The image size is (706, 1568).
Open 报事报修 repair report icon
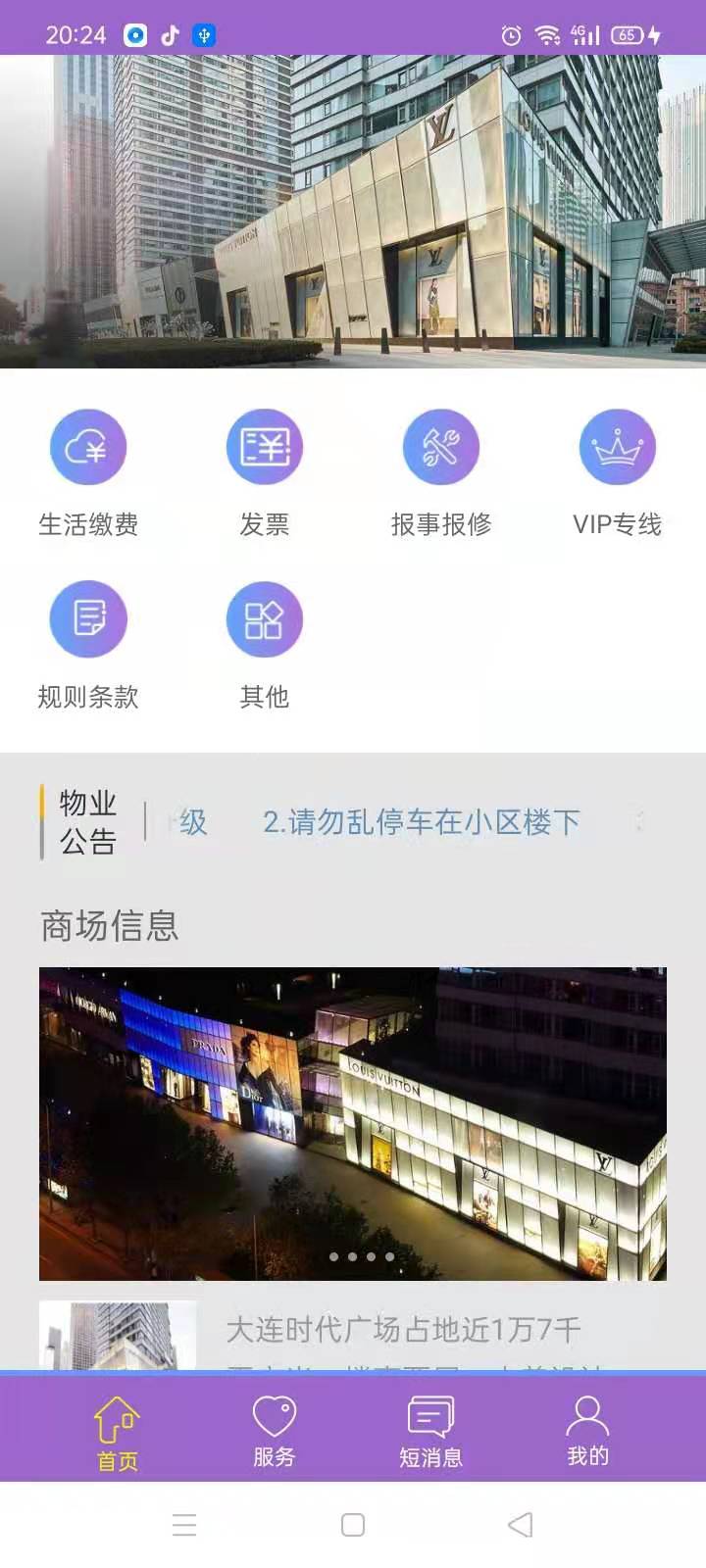440,446
